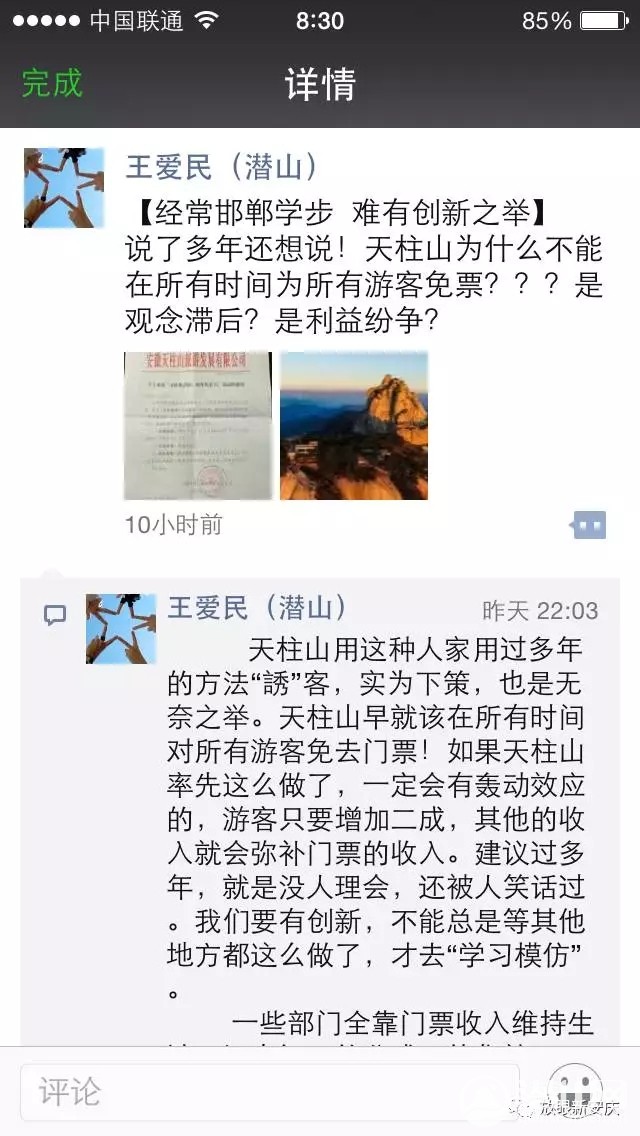Open the commenter name 王爱民（潜山）
The image size is (640, 1136).
pos(257,607)
